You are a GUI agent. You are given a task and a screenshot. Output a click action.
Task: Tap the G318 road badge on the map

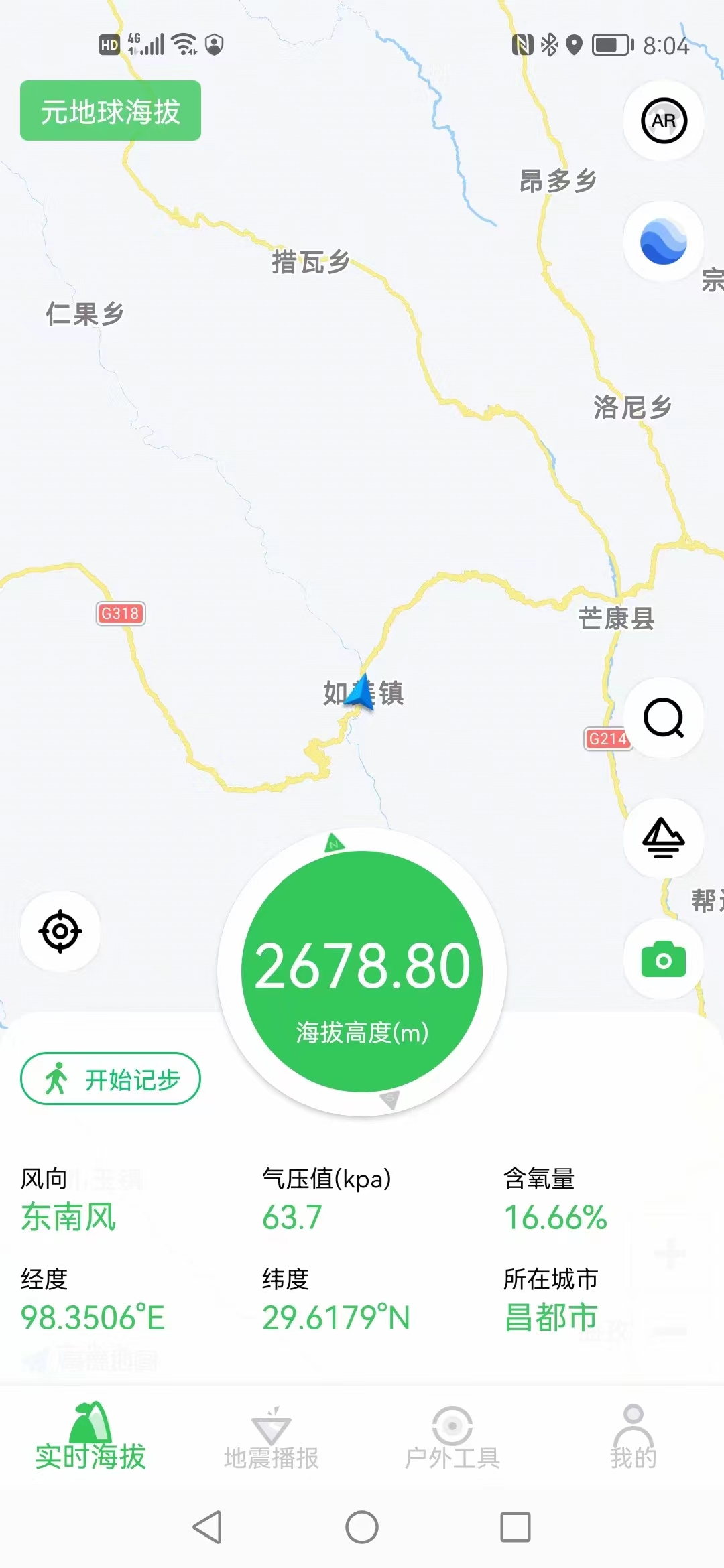click(x=119, y=612)
